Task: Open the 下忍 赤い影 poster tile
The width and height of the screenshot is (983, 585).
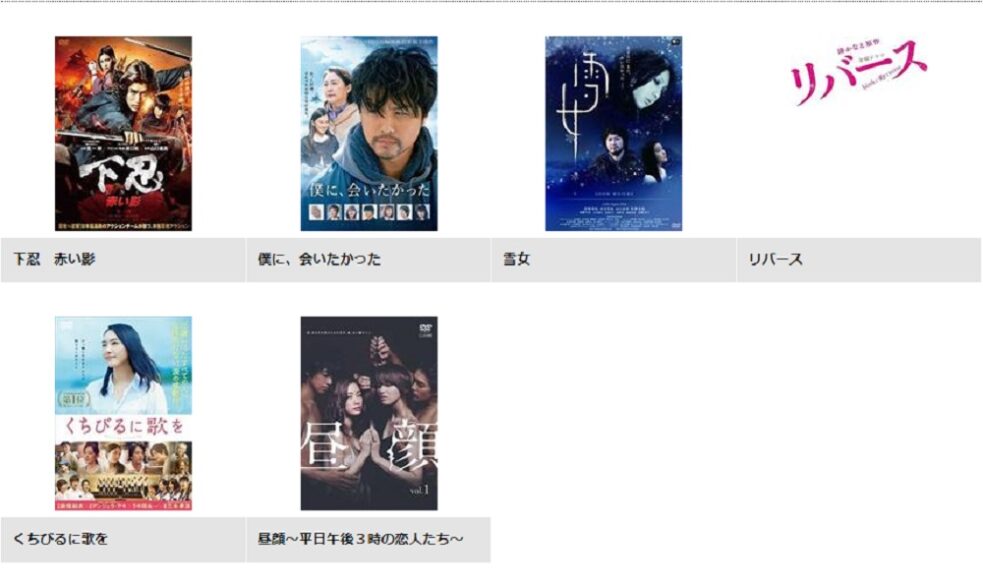Action: (x=123, y=133)
